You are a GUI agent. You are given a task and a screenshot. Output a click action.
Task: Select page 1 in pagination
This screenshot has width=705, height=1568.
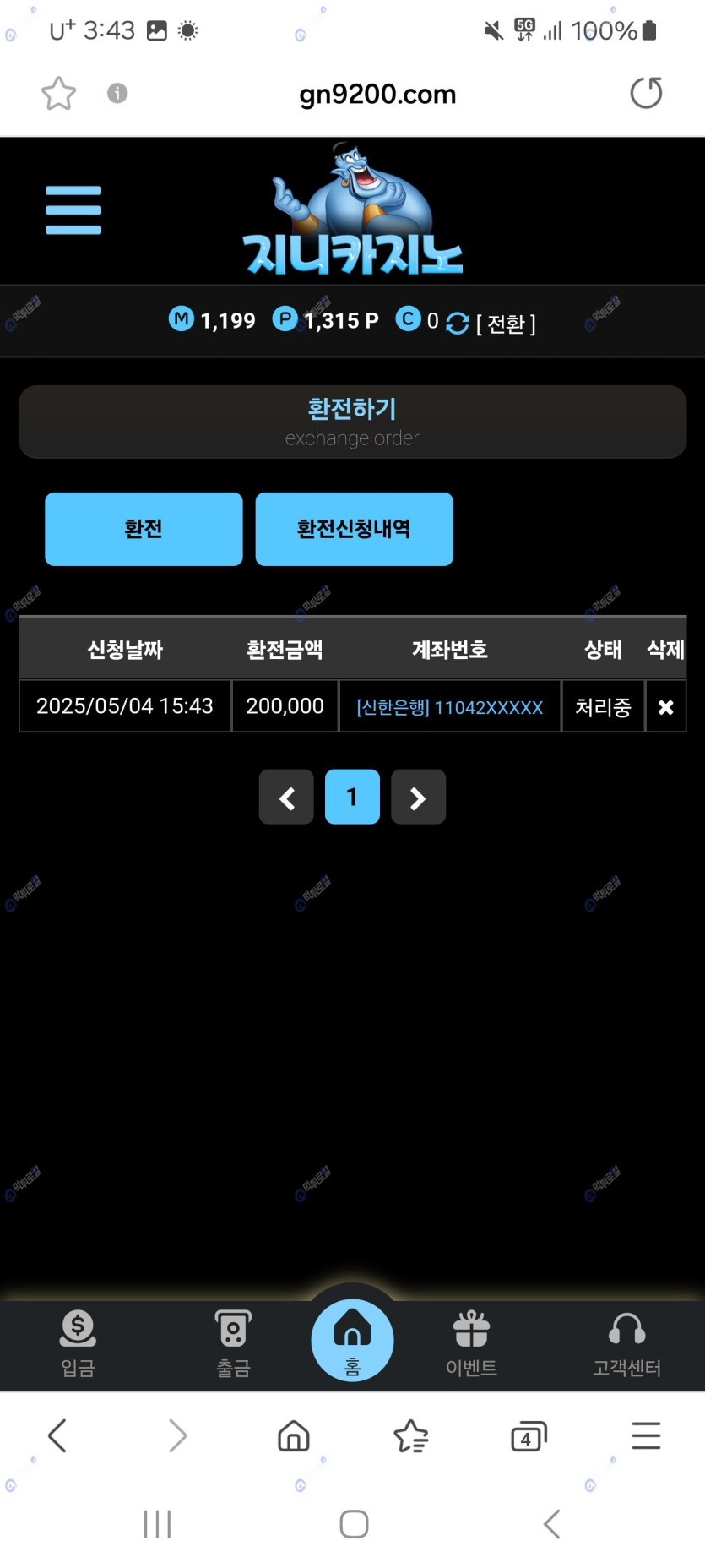tap(352, 797)
